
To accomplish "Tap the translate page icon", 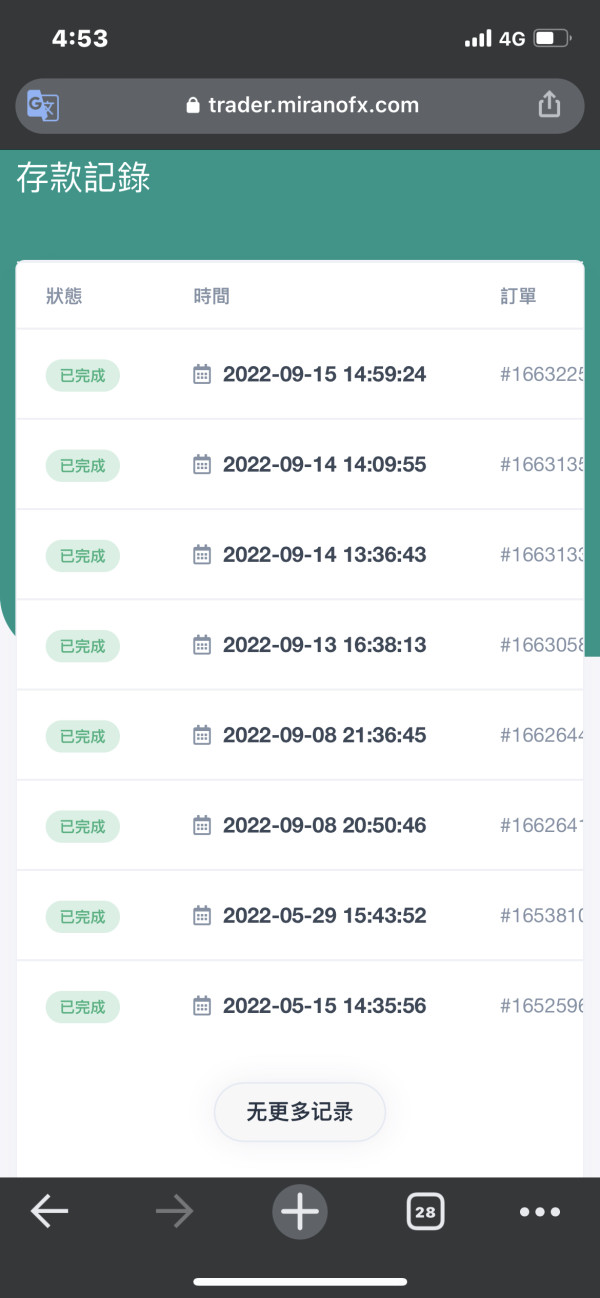I will (x=43, y=106).
